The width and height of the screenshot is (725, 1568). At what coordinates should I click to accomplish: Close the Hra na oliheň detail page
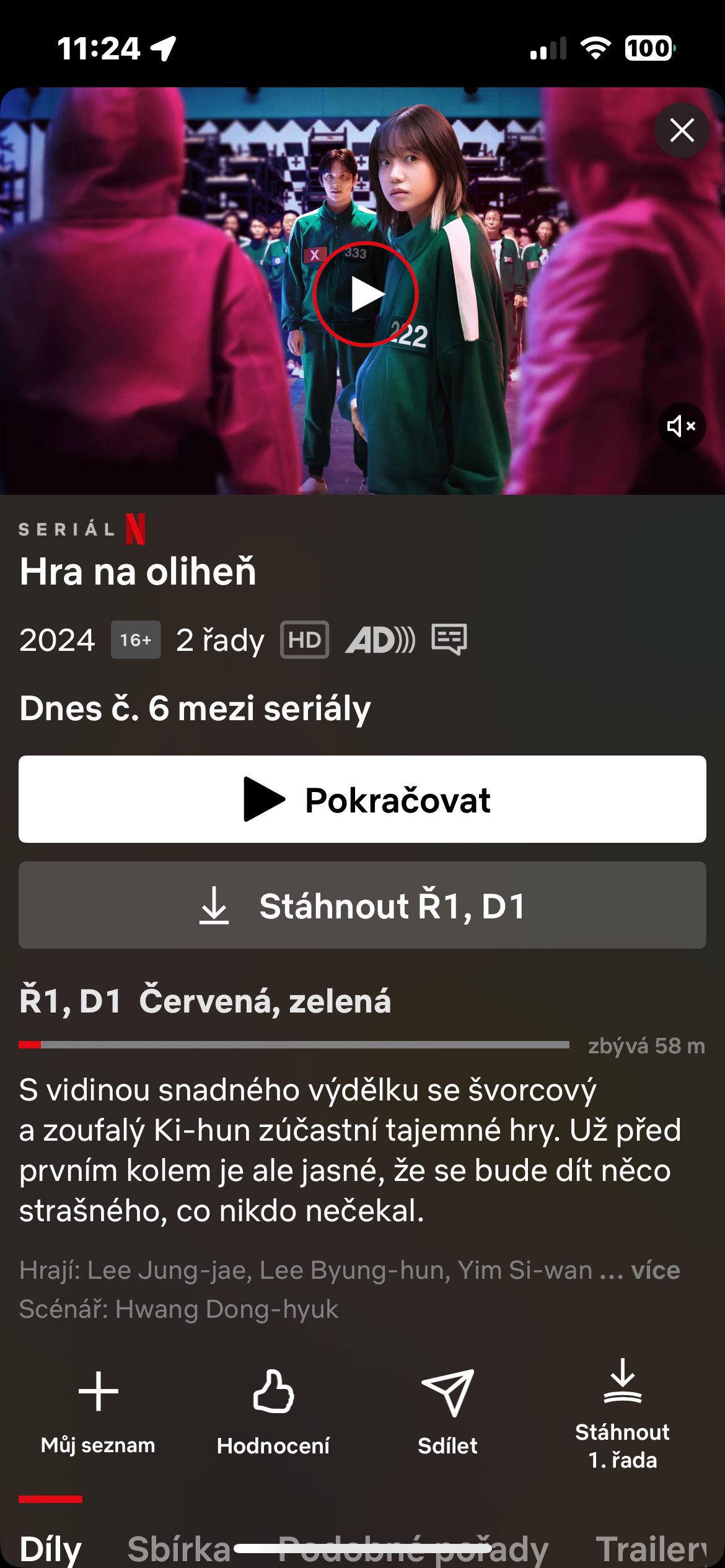point(682,131)
